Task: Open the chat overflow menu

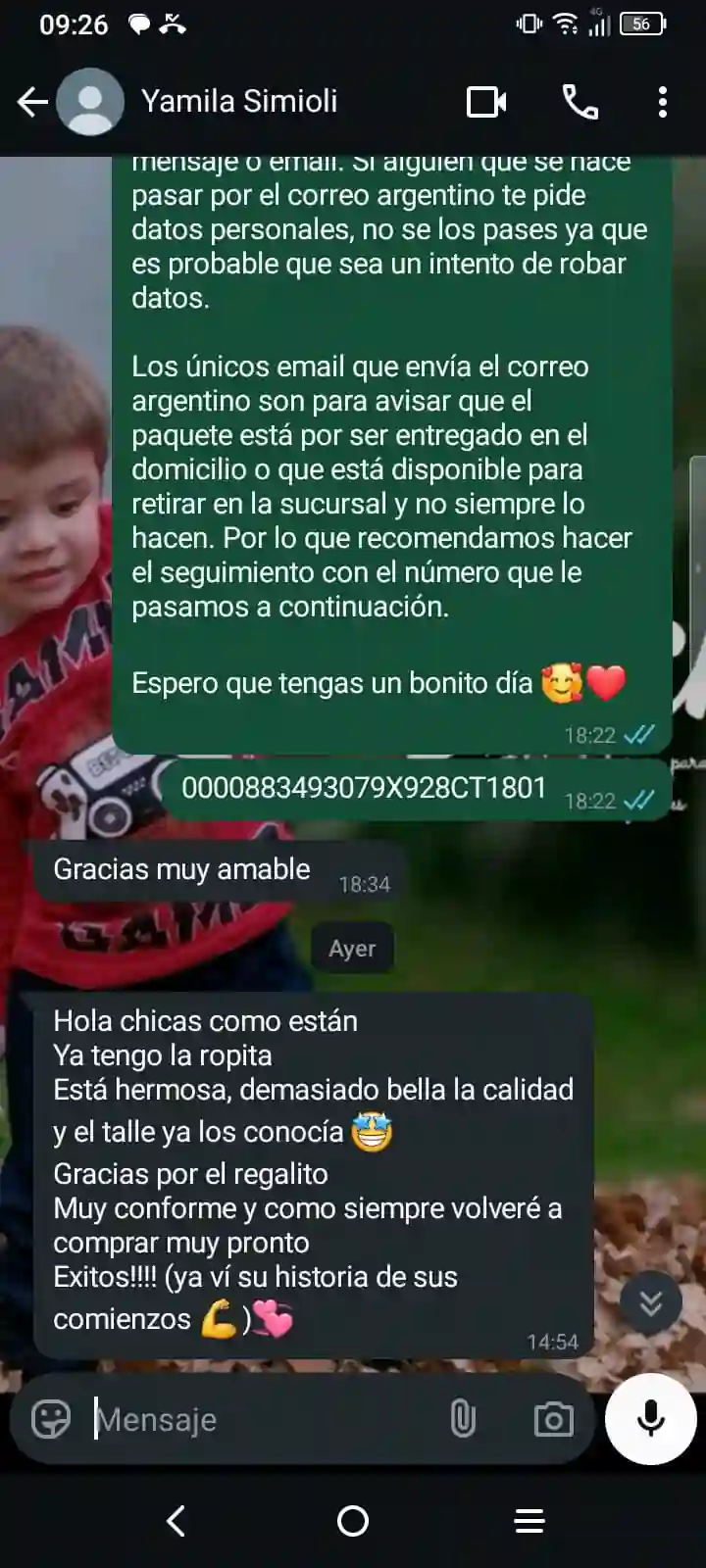Action: tap(663, 102)
